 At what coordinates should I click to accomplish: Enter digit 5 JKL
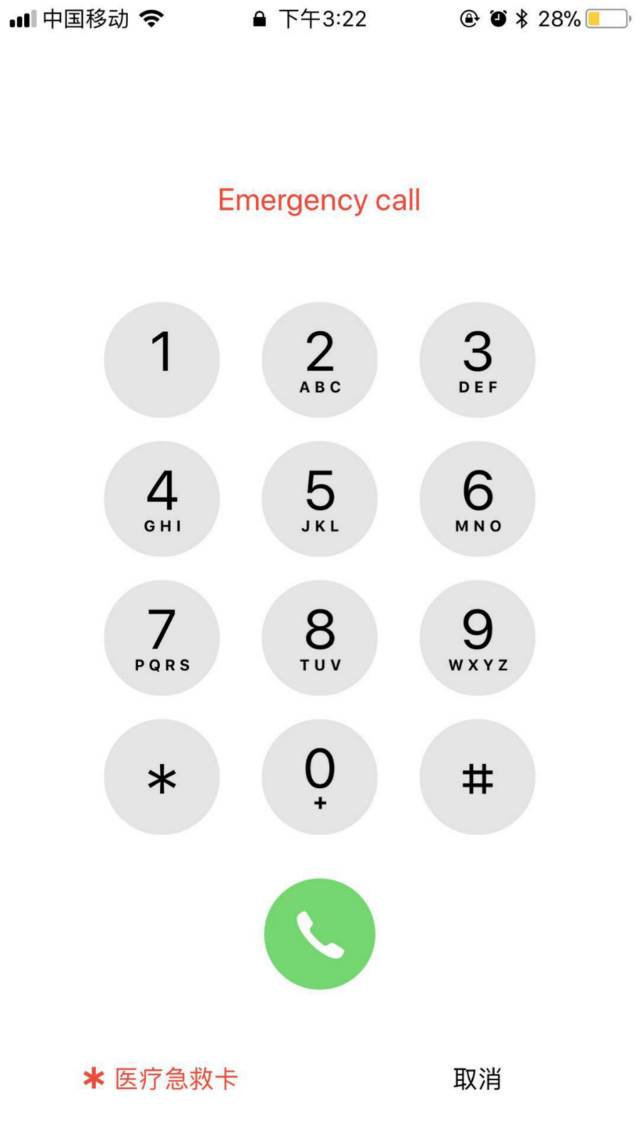coord(320,499)
